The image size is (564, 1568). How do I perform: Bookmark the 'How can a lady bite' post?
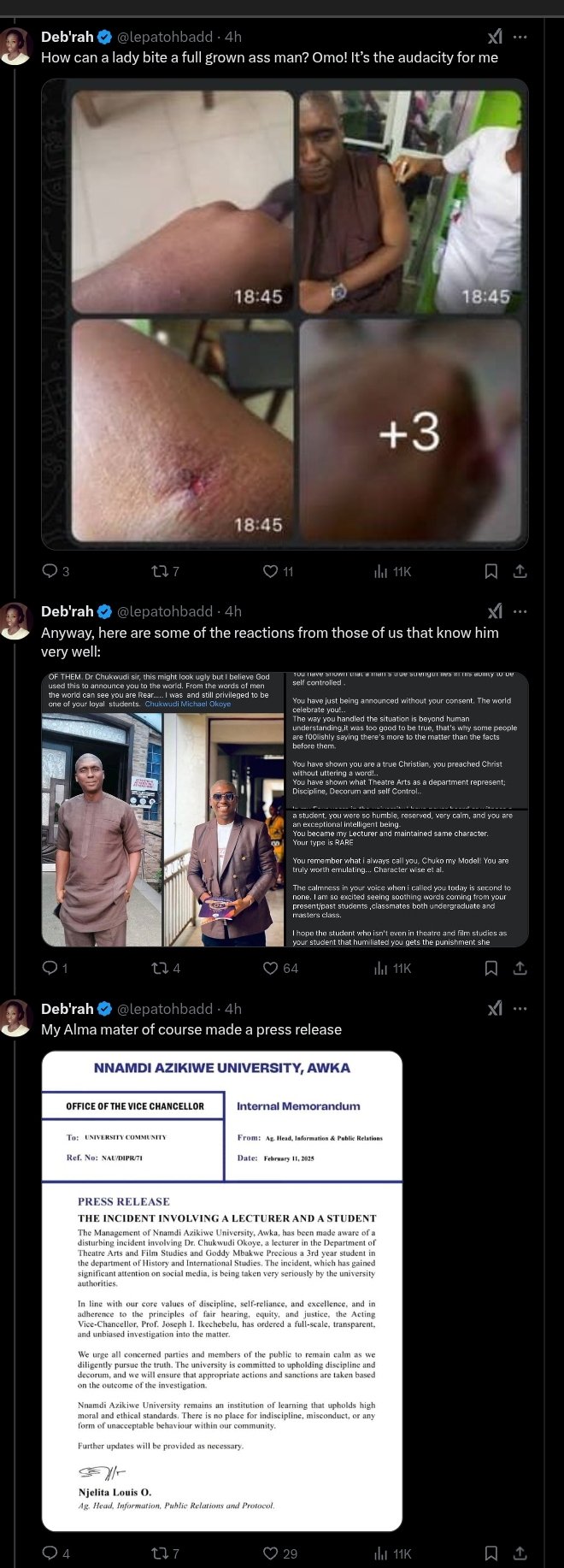[491, 571]
